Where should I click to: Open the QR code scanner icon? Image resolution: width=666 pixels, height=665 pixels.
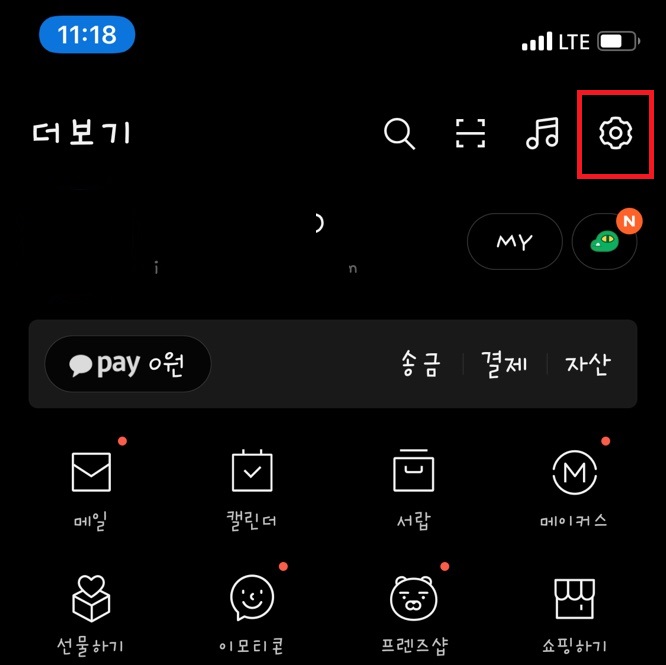click(470, 133)
